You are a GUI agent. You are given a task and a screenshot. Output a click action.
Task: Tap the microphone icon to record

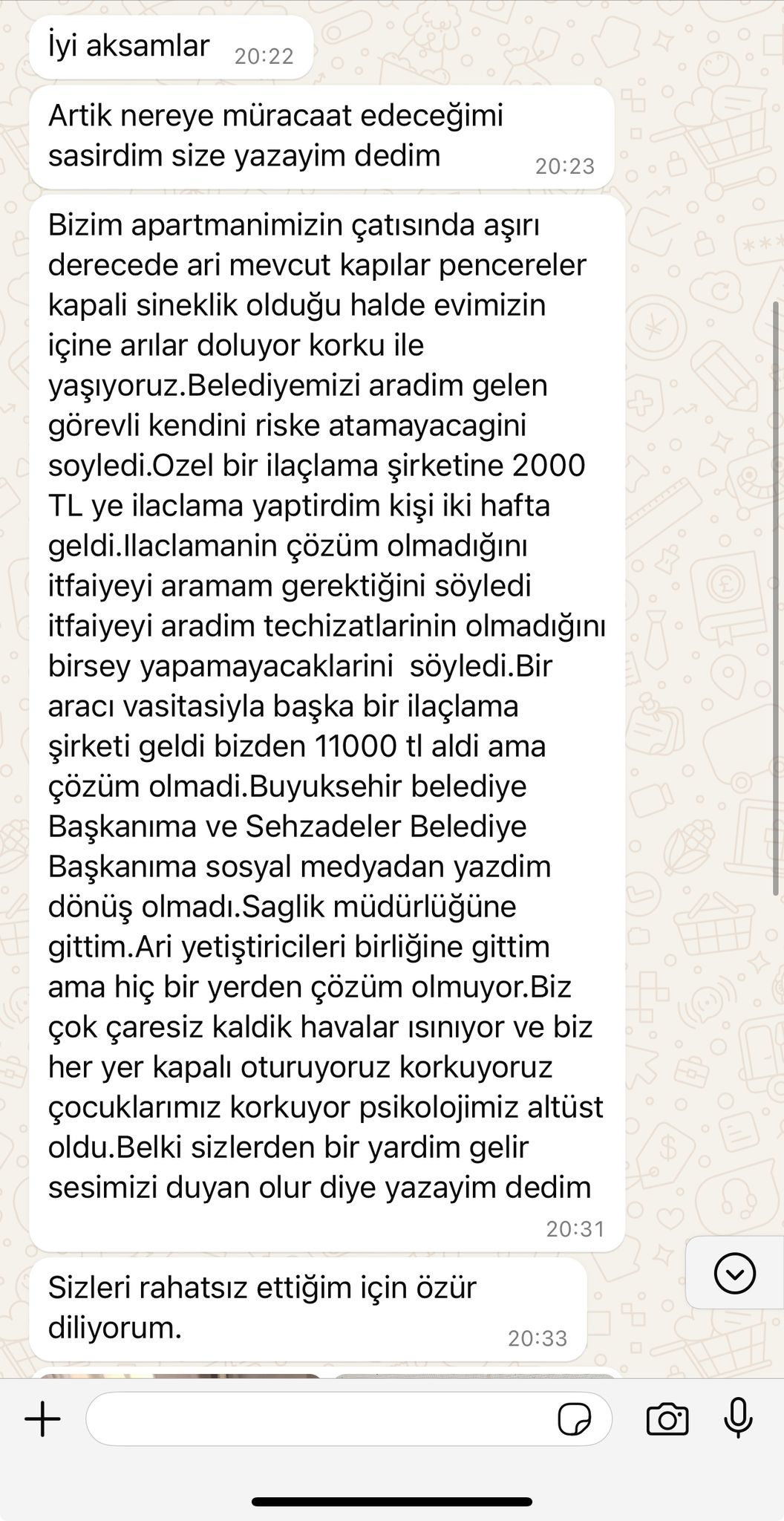(x=738, y=1418)
